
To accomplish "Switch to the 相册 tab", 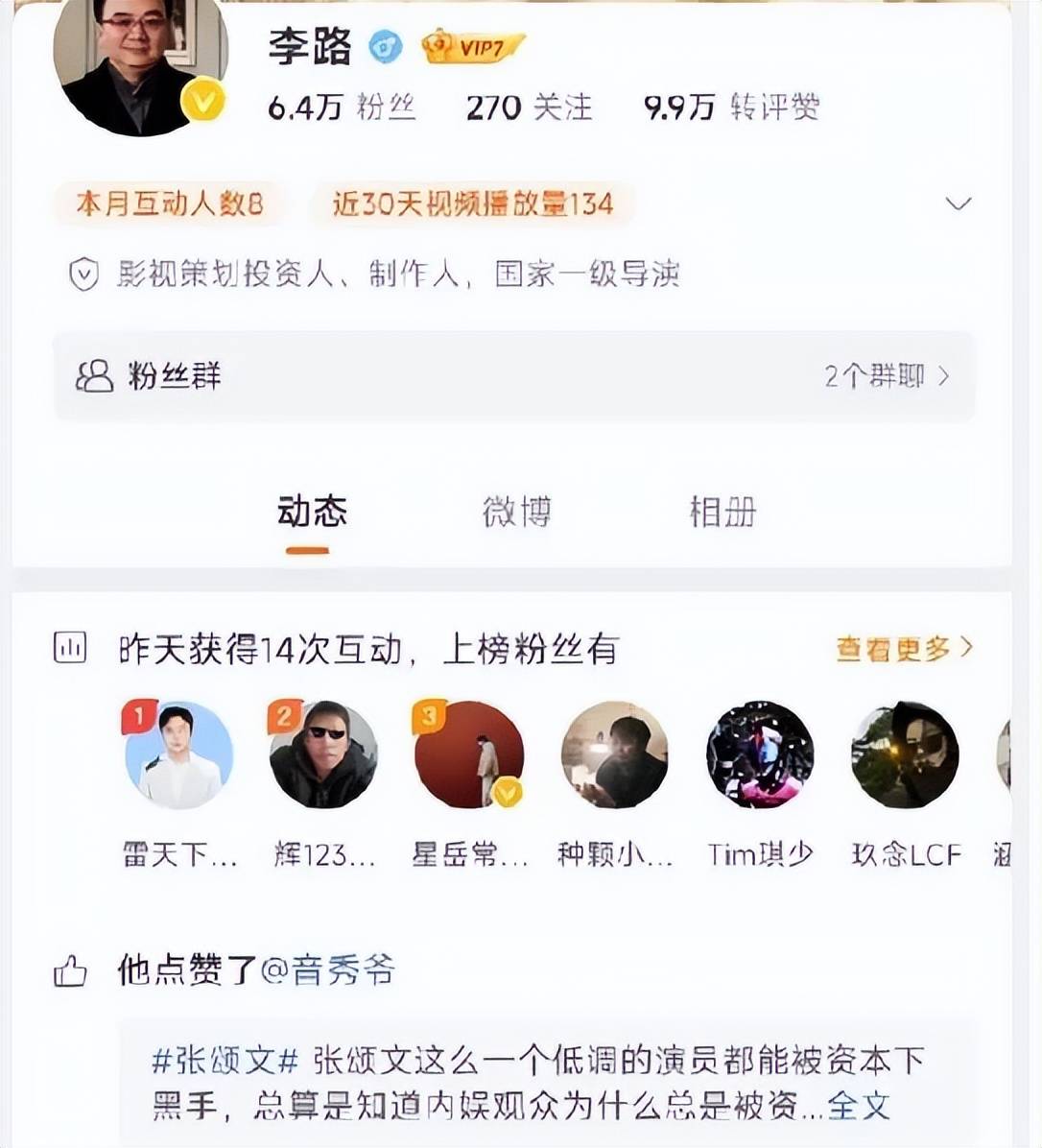I will pyautogui.click(x=722, y=512).
